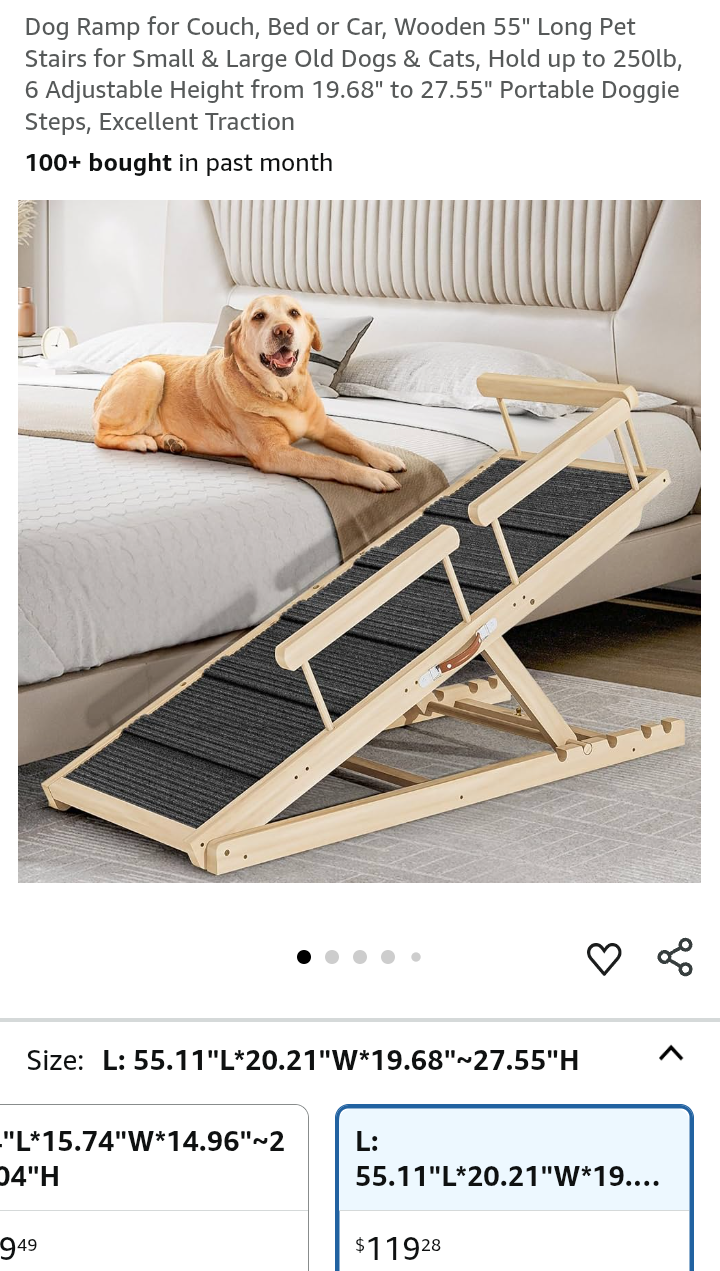Add this dog ramp to your wish list
This screenshot has width=720, height=1271.
604,958
